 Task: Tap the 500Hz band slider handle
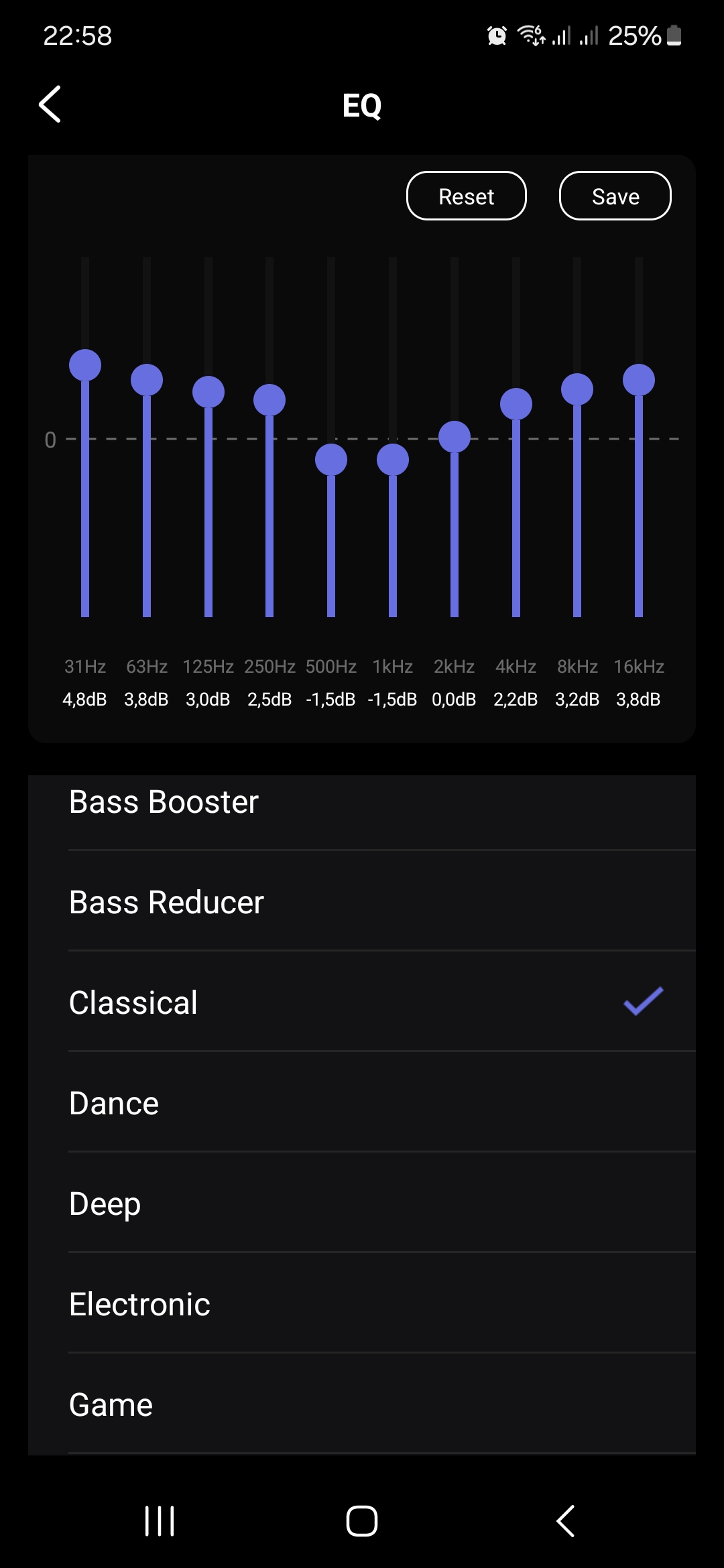tap(331, 460)
